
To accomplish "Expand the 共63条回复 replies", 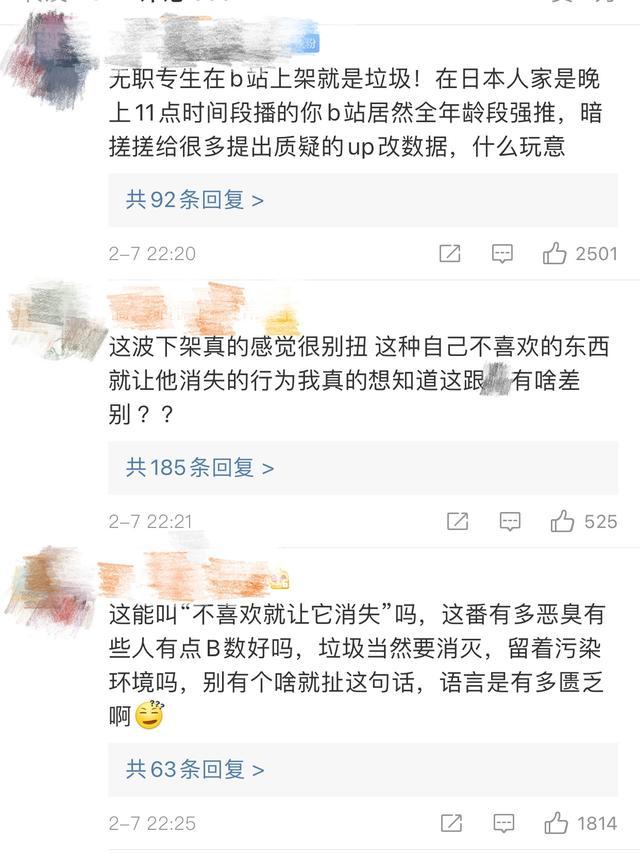I will [x=195, y=770].
